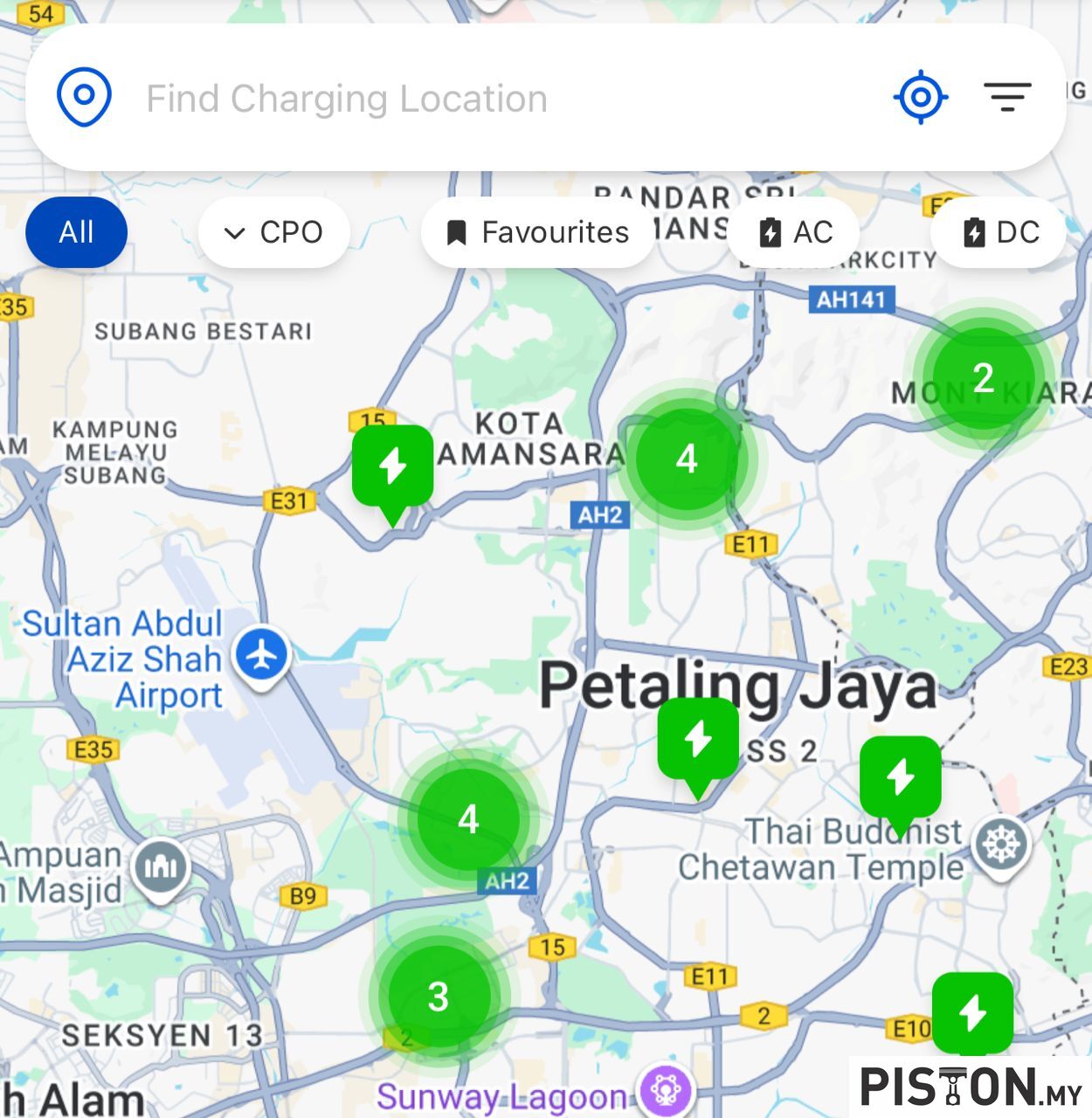Open the 2-charger cluster at Mont Kiara

tap(983, 377)
